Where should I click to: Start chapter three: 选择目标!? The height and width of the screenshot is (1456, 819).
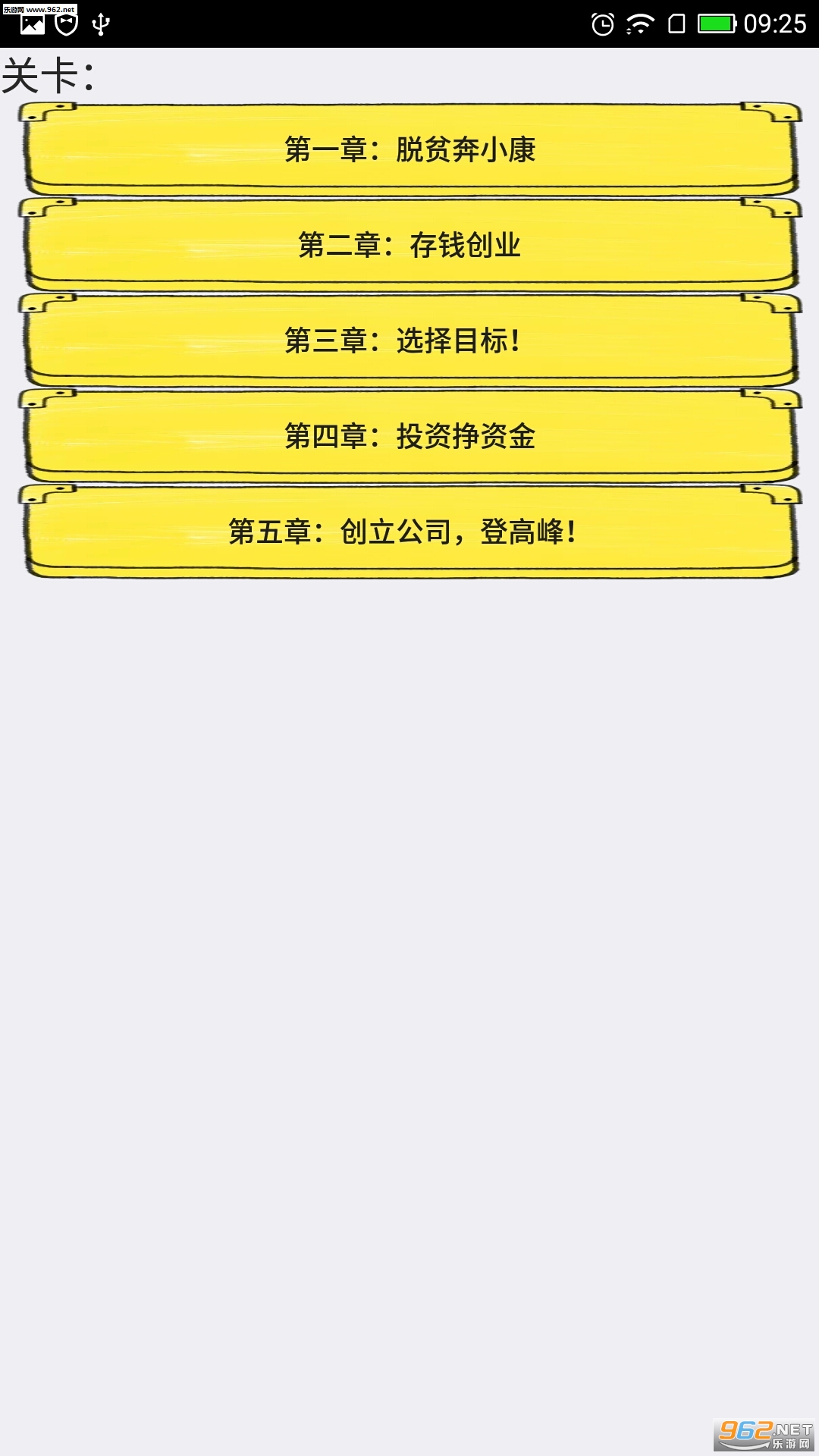(x=409, y=340)
